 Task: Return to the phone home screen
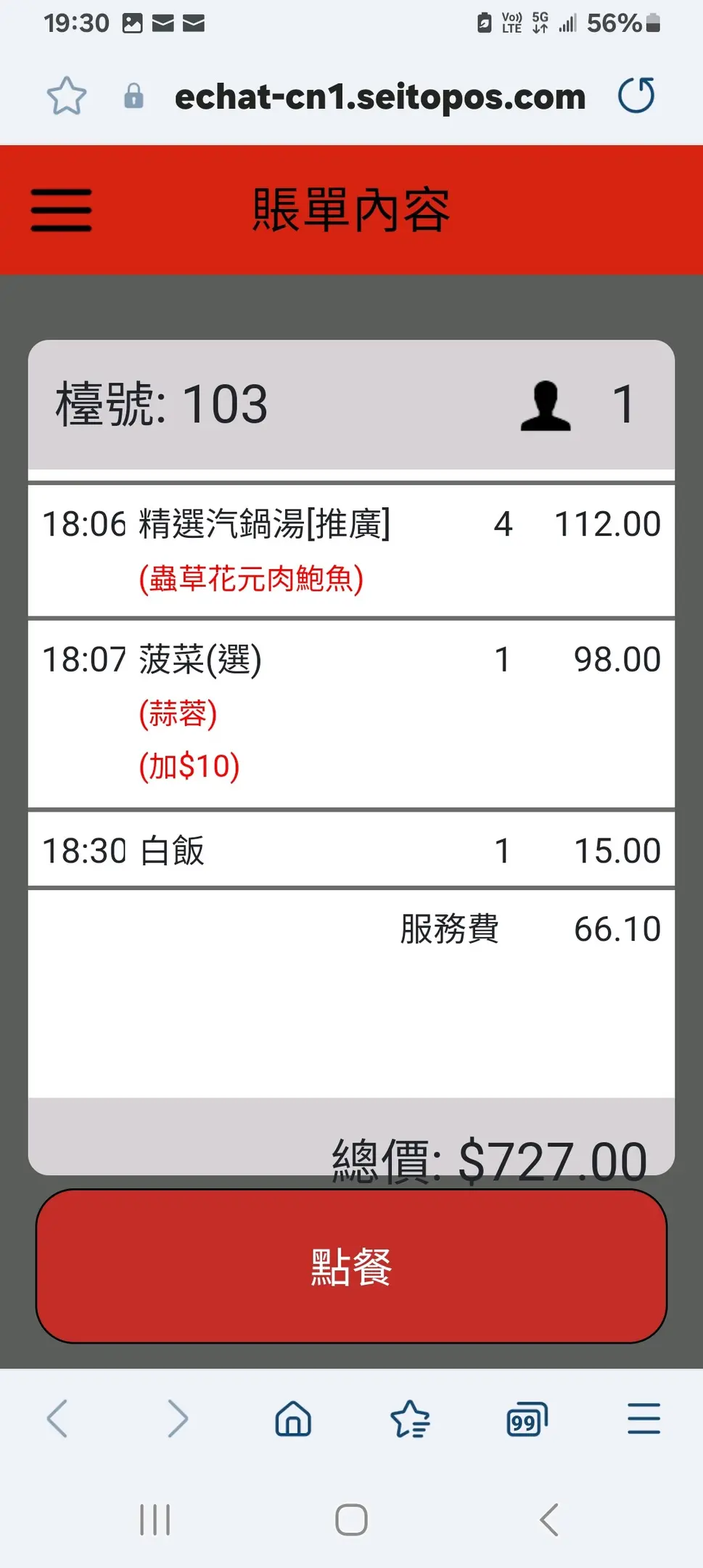pyautogui.click(x=351, y=1519)
